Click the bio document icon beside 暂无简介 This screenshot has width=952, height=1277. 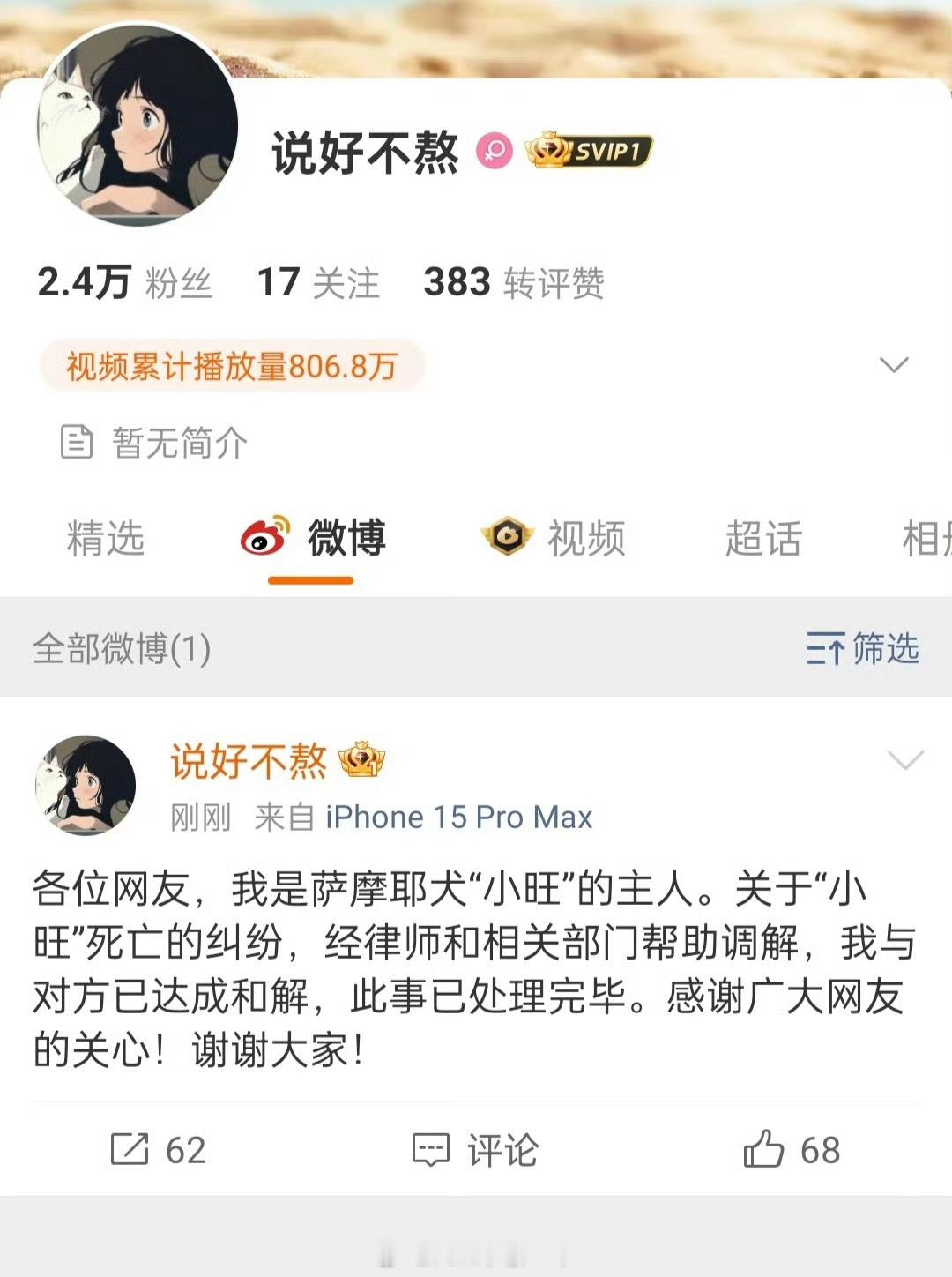[x=78, y=441]
